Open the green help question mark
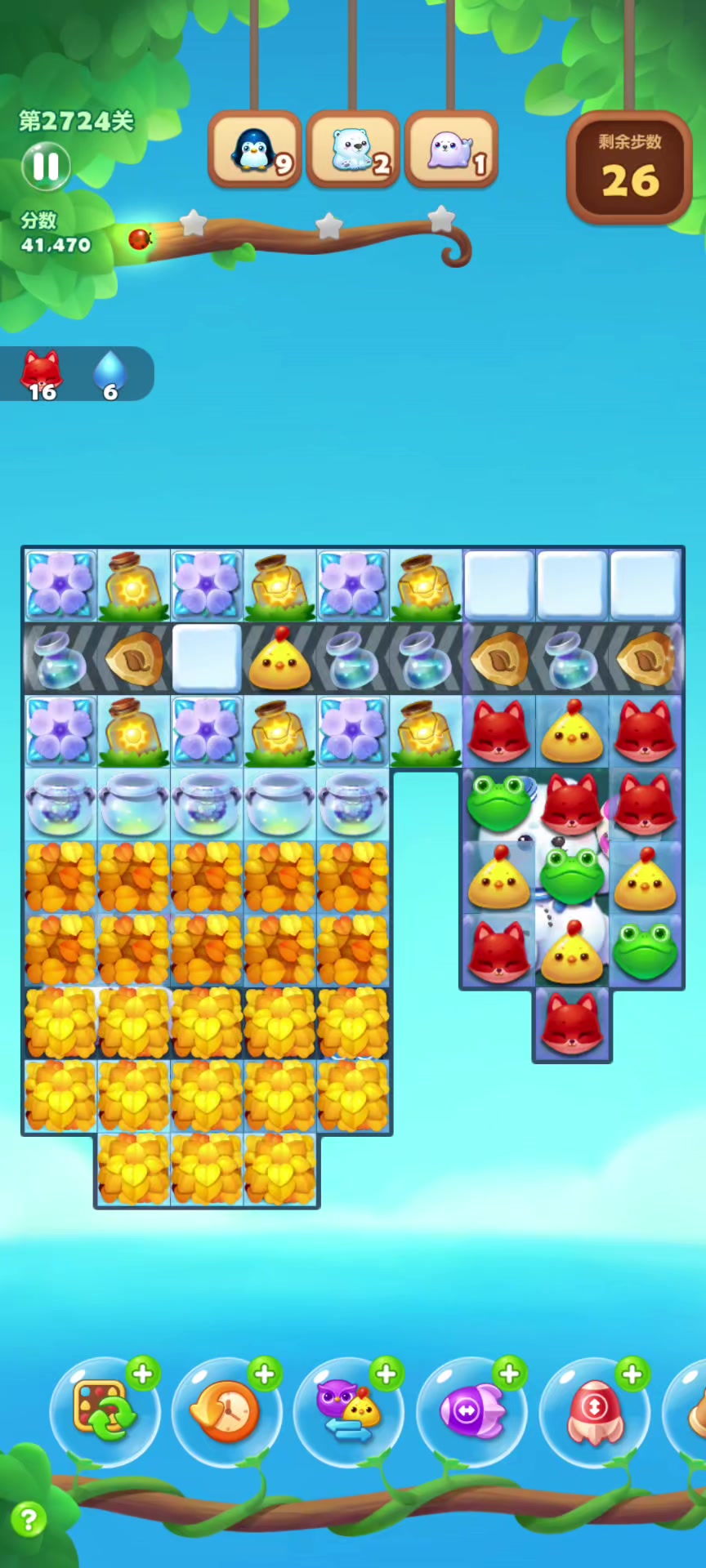Viewport: 706px width, 1568px height. click(x=29, y=1520)
